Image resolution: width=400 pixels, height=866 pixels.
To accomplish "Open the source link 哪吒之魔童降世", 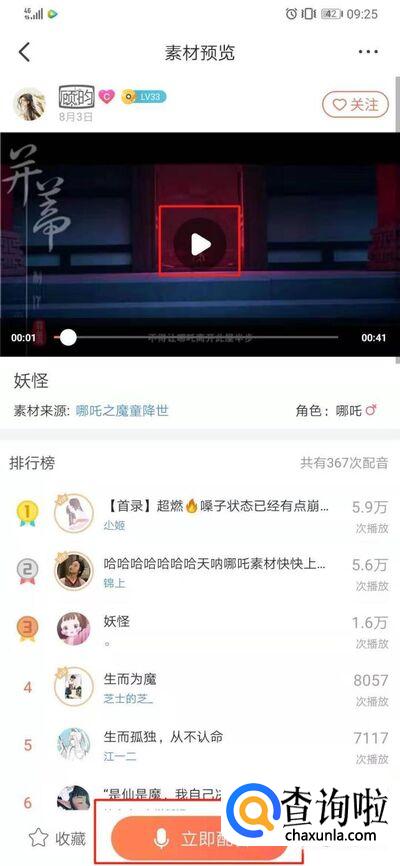I will [122, 410].
